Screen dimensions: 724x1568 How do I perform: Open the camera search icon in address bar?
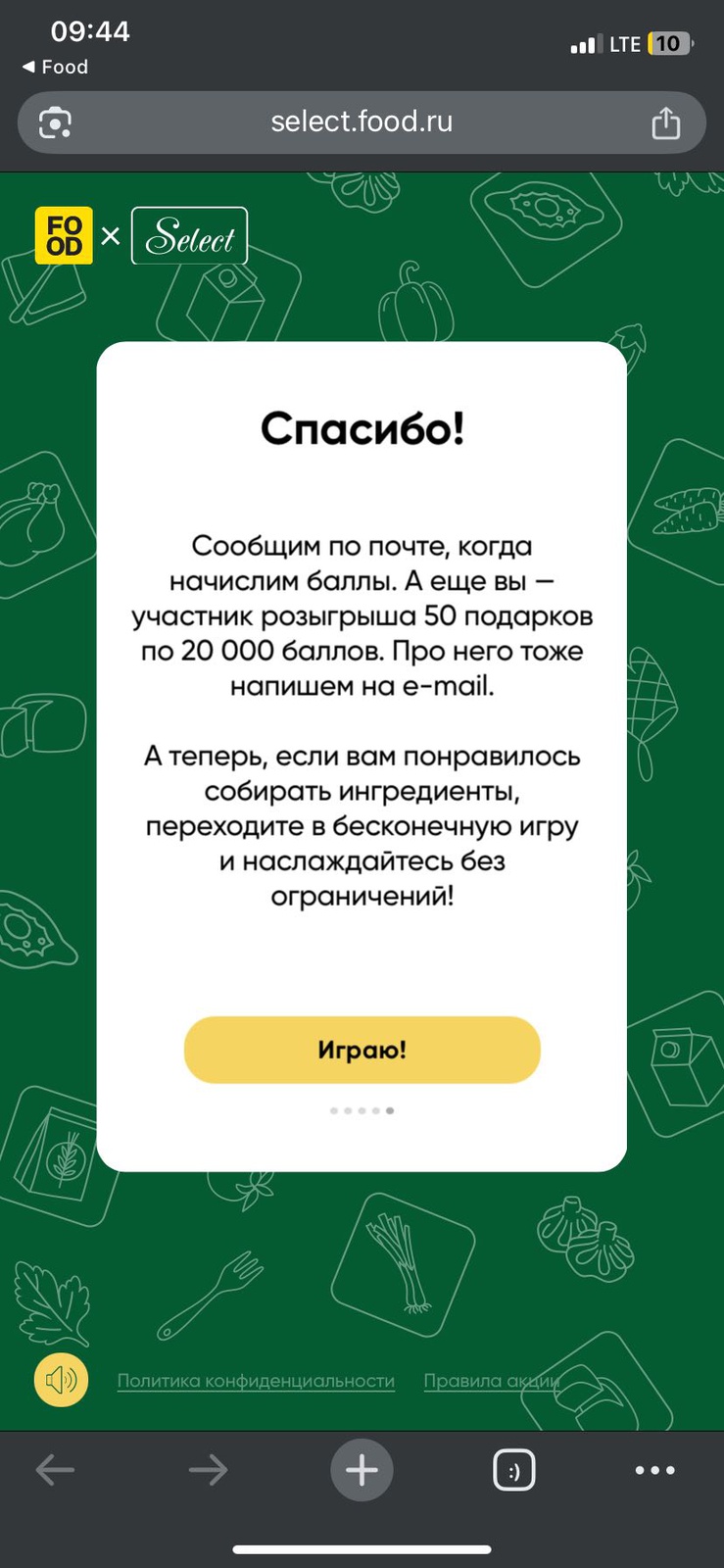[x=55, y=122]
